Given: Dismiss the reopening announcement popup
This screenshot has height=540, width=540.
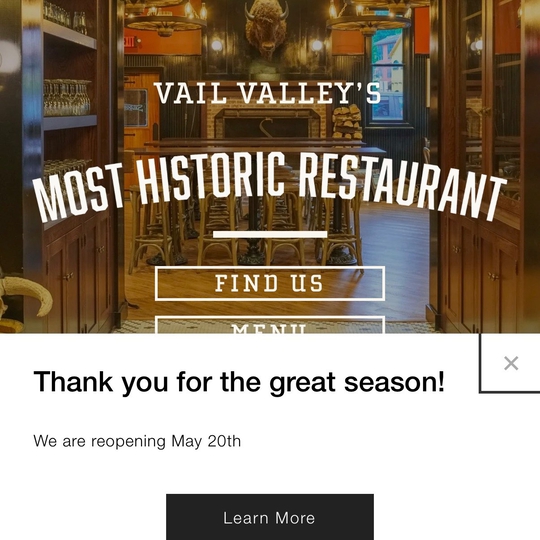Looking at the screenshot, I should point(511,363).
